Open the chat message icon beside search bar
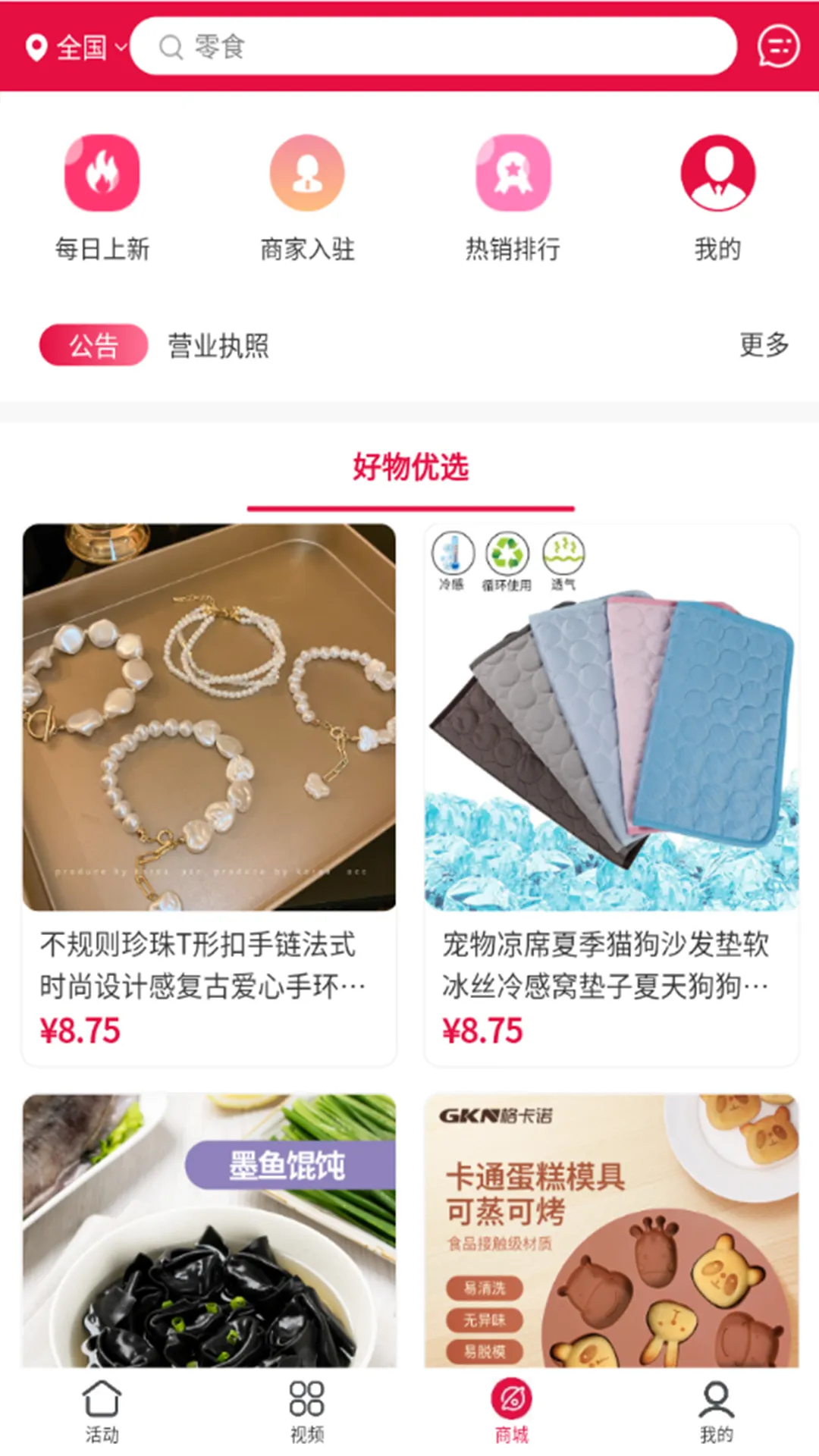Viewport: 819px width, 1456px height. tap(776, 47)
